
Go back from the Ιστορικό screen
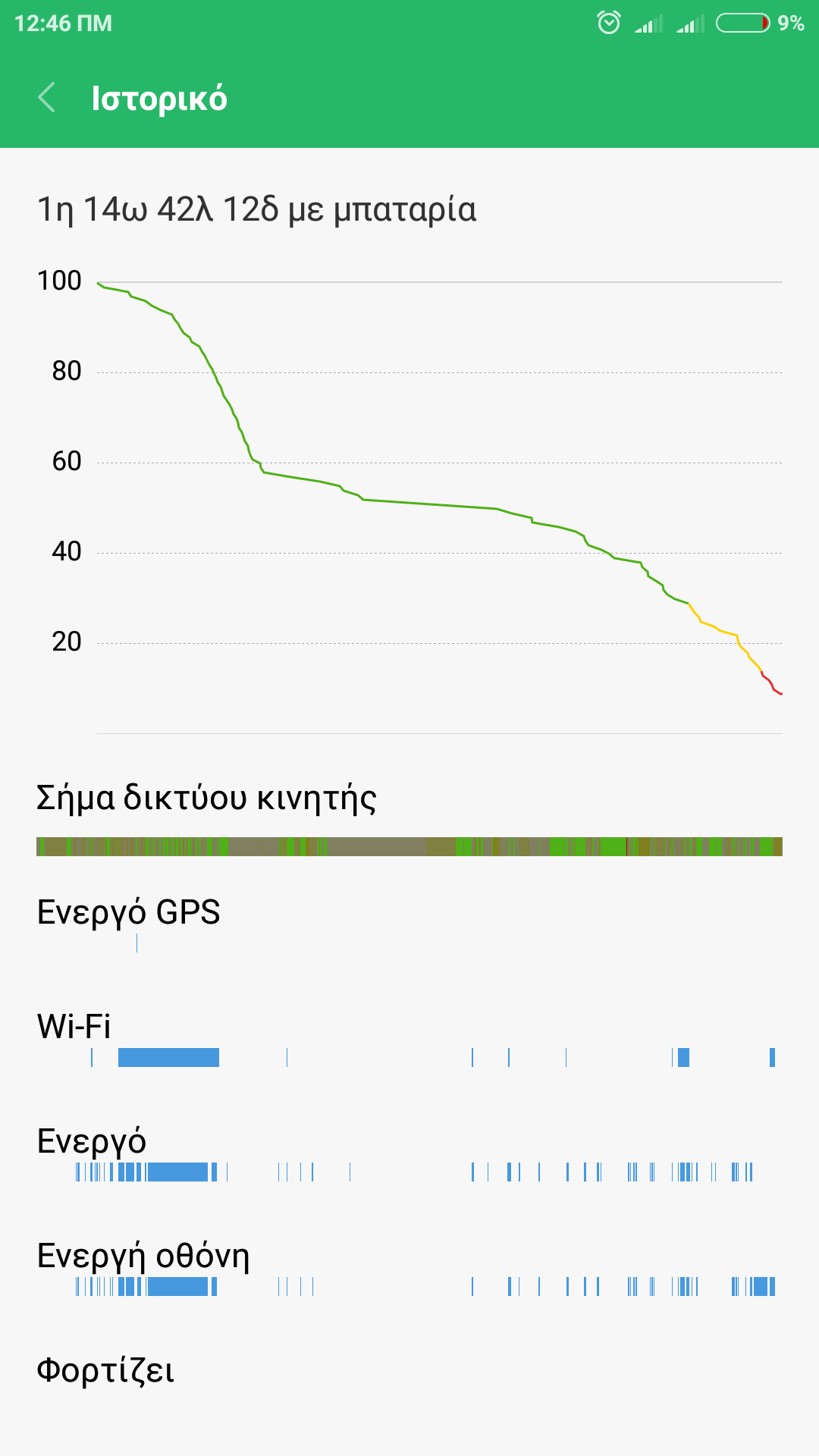click(x=47, y=98)
